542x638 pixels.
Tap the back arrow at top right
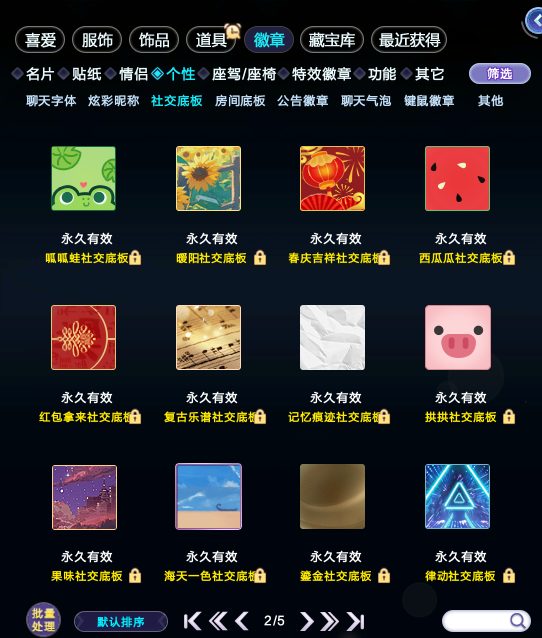pyautogui.click(x=534, y=21)
